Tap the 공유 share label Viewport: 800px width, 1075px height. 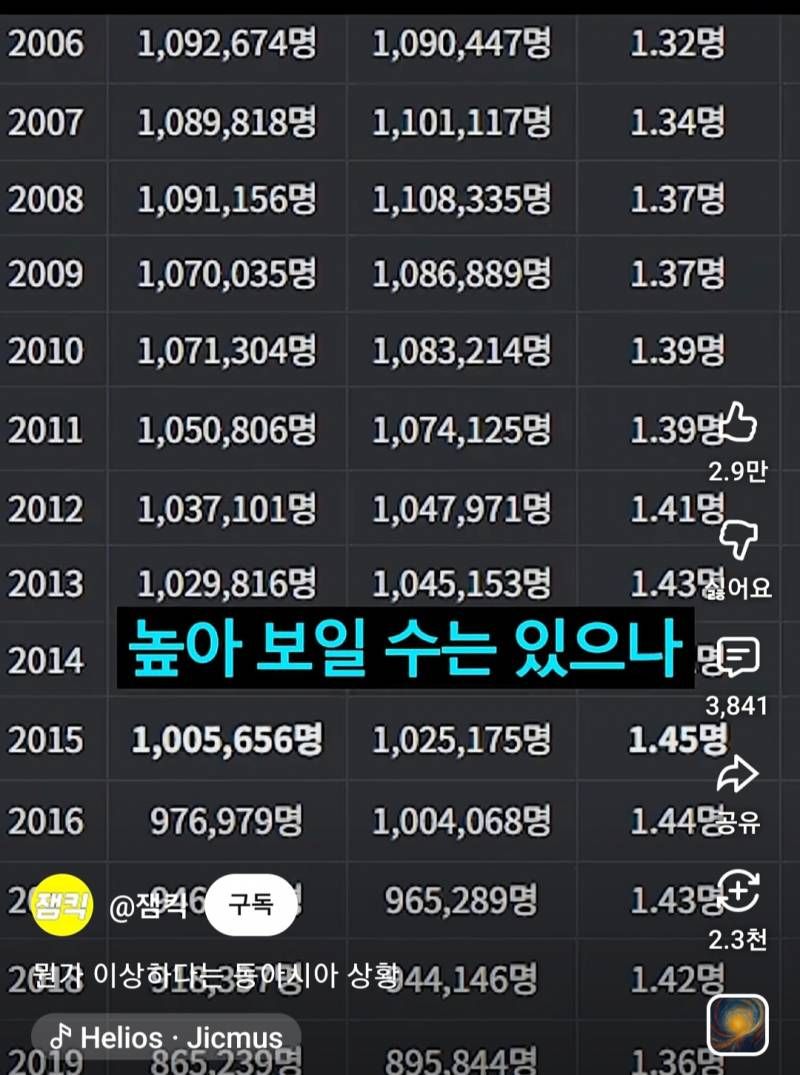pos(742,820)
